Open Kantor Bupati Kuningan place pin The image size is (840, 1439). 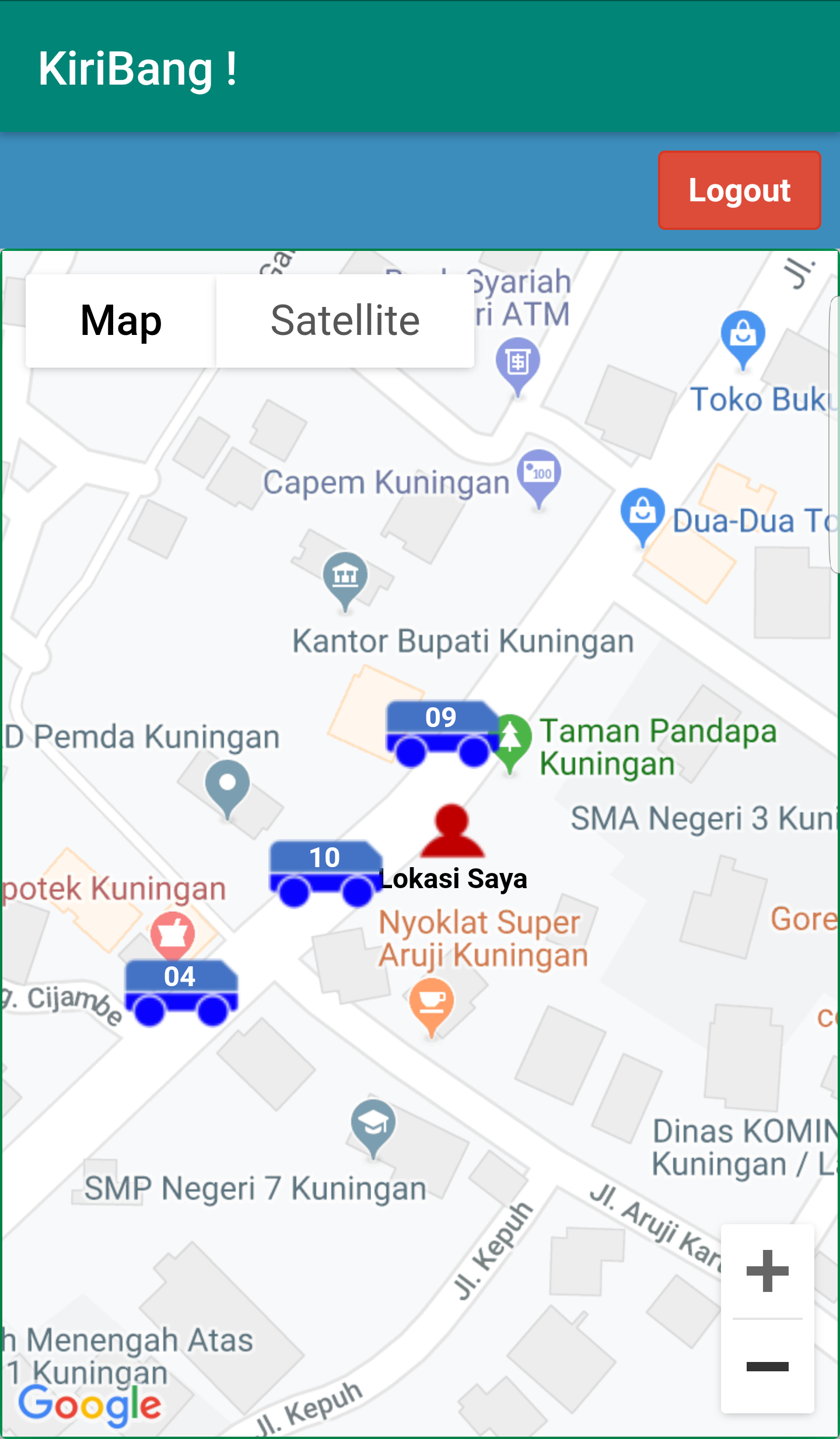coord(345,577)
